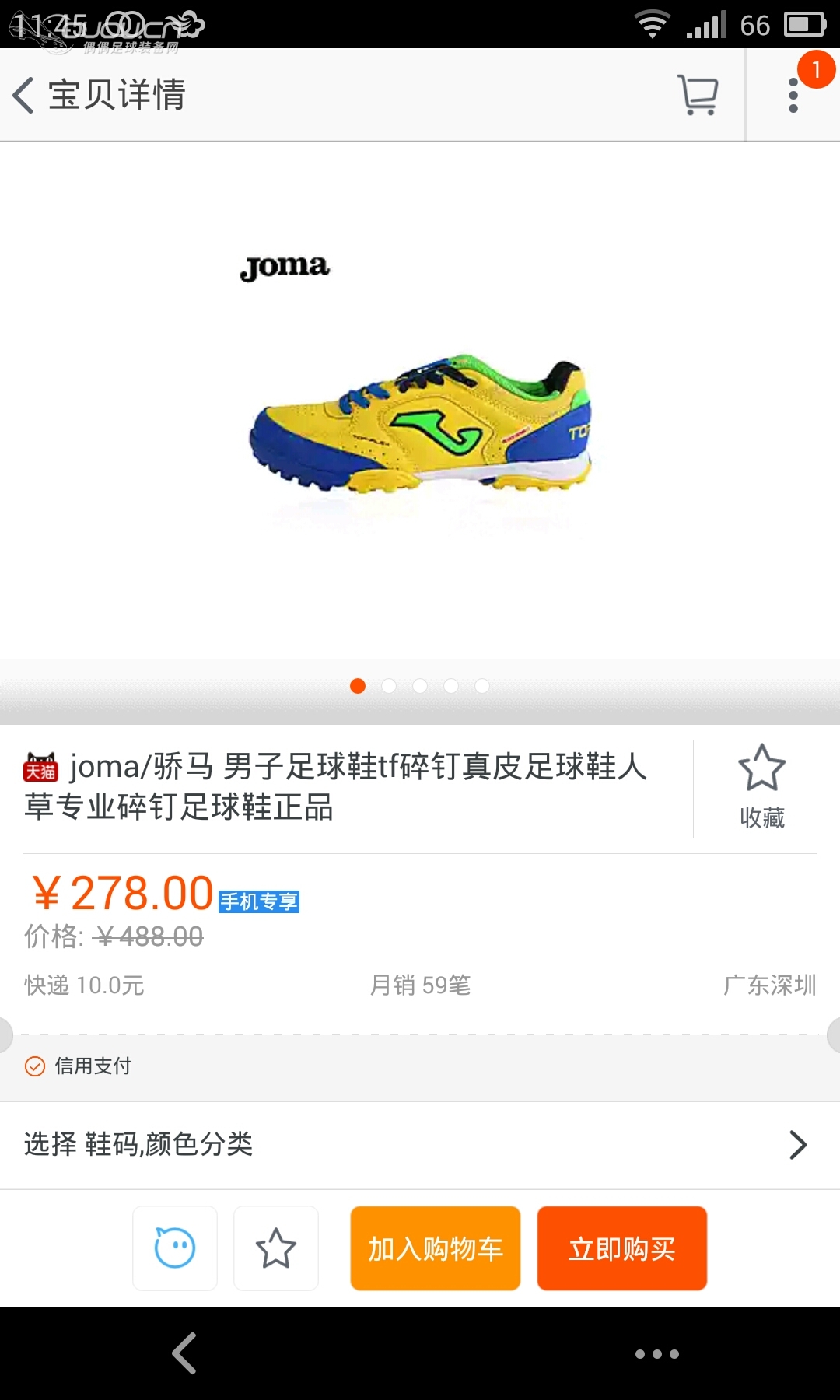840x1400 pixels.
Task: Open the shopping cart icon
Action: pos(698,96)
